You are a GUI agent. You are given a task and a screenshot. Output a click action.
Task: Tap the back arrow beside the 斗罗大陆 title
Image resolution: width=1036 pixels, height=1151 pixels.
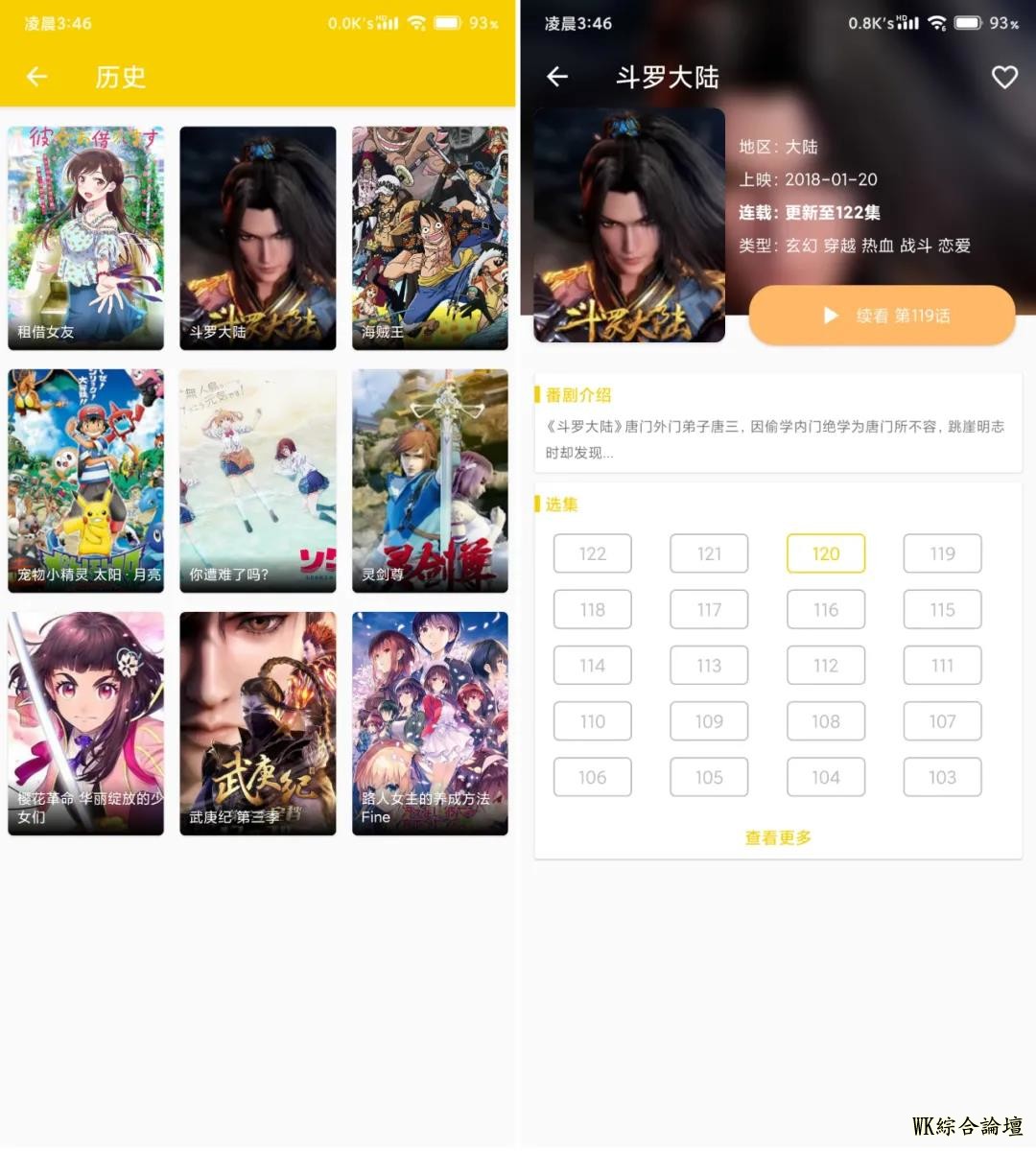point(557,77)
